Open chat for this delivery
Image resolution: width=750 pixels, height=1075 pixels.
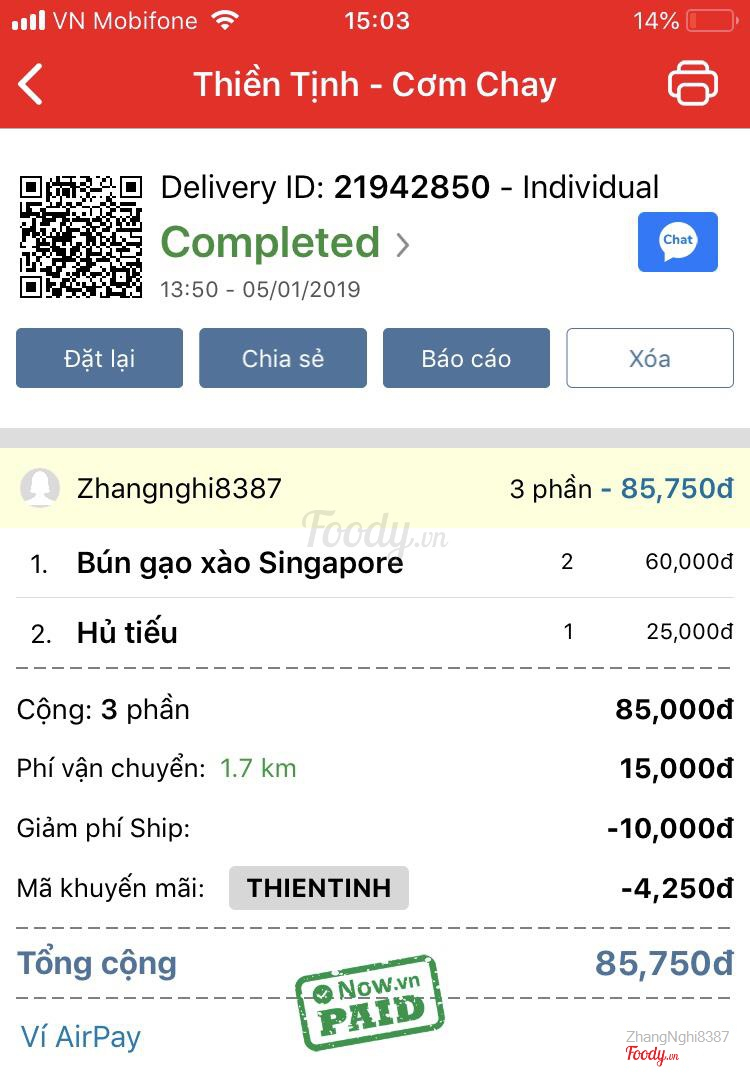677,242
